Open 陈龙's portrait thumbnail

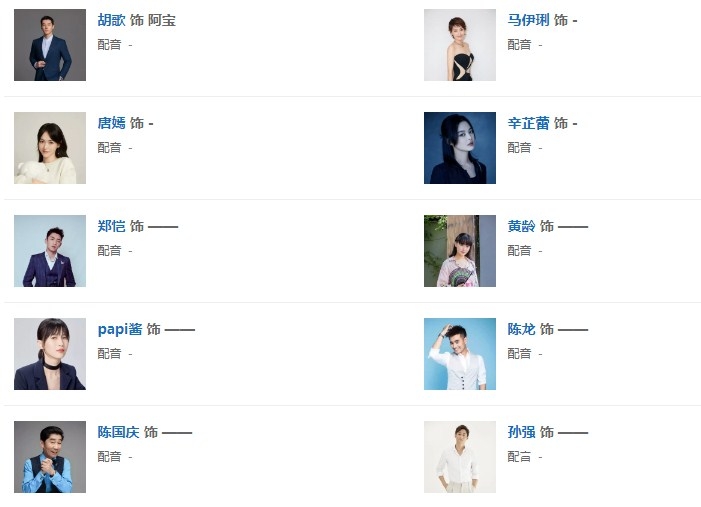point(459,354)
